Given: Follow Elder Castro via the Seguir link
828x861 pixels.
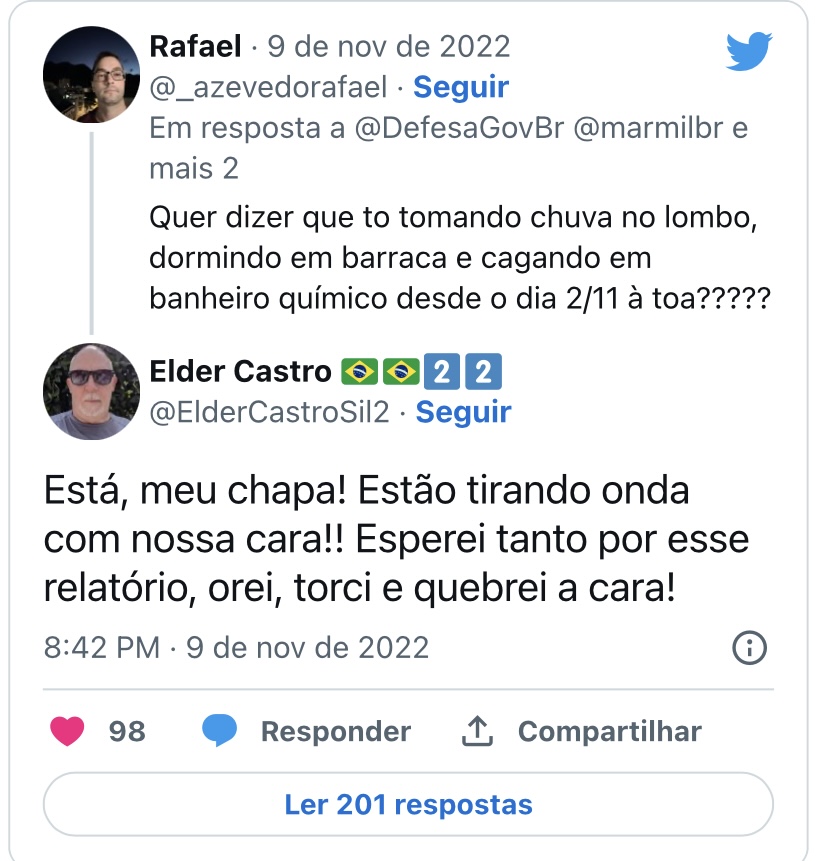Looking at the screenshot, I should (x=463, y=412).
